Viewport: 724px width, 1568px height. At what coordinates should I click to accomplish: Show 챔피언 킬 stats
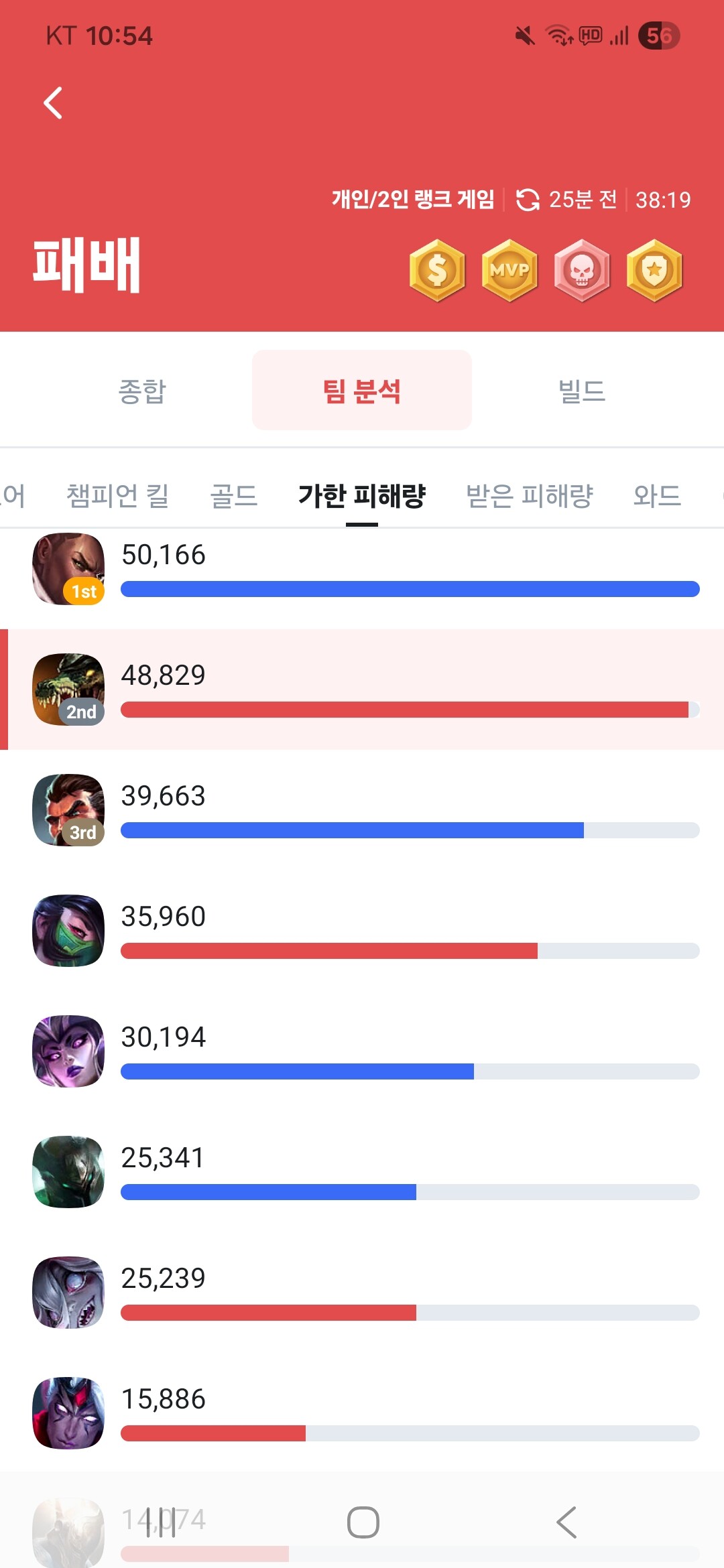coord(118,496)
